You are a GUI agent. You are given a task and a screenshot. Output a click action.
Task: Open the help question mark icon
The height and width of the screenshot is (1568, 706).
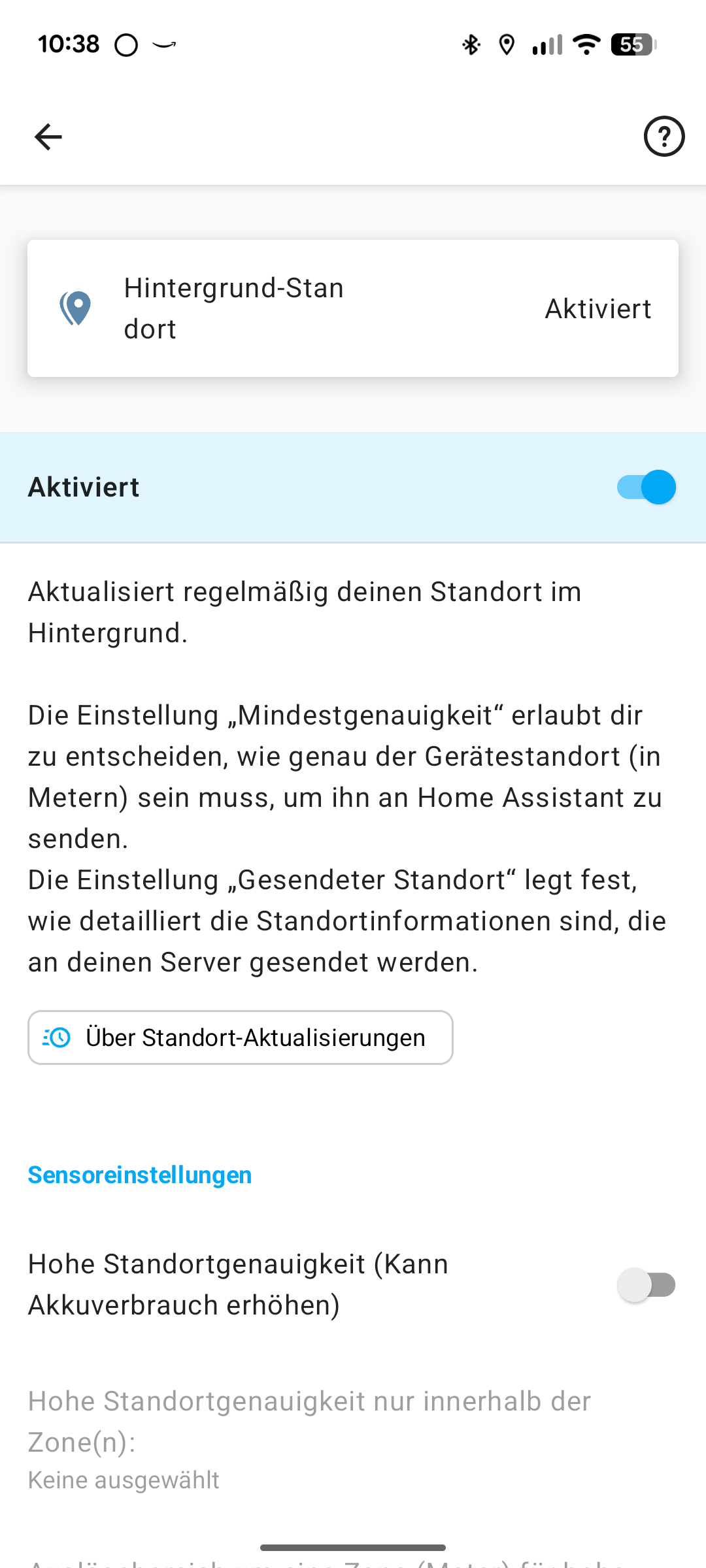664,137
